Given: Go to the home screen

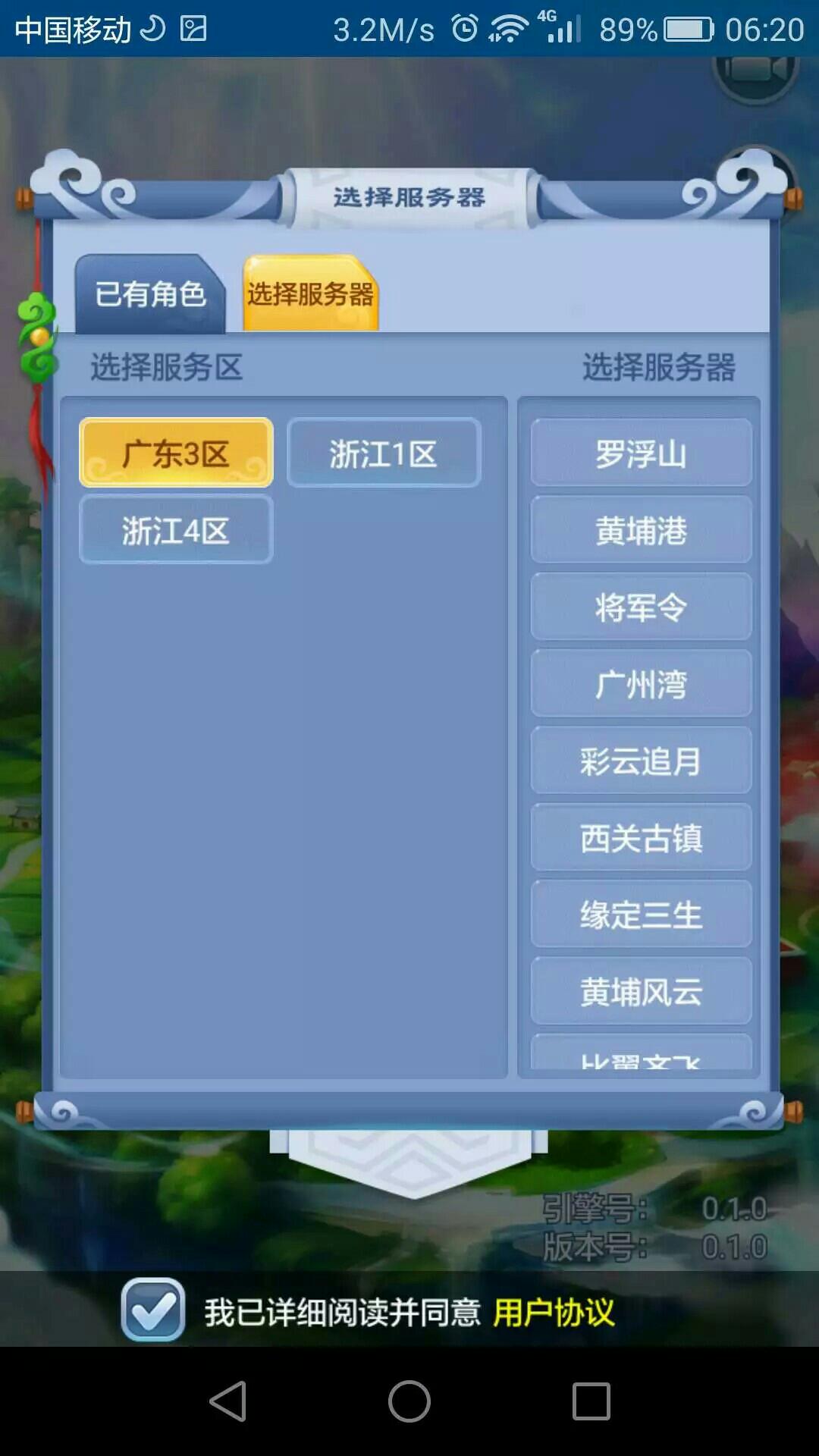Looking at the screenshot, I should (409, 1401).
